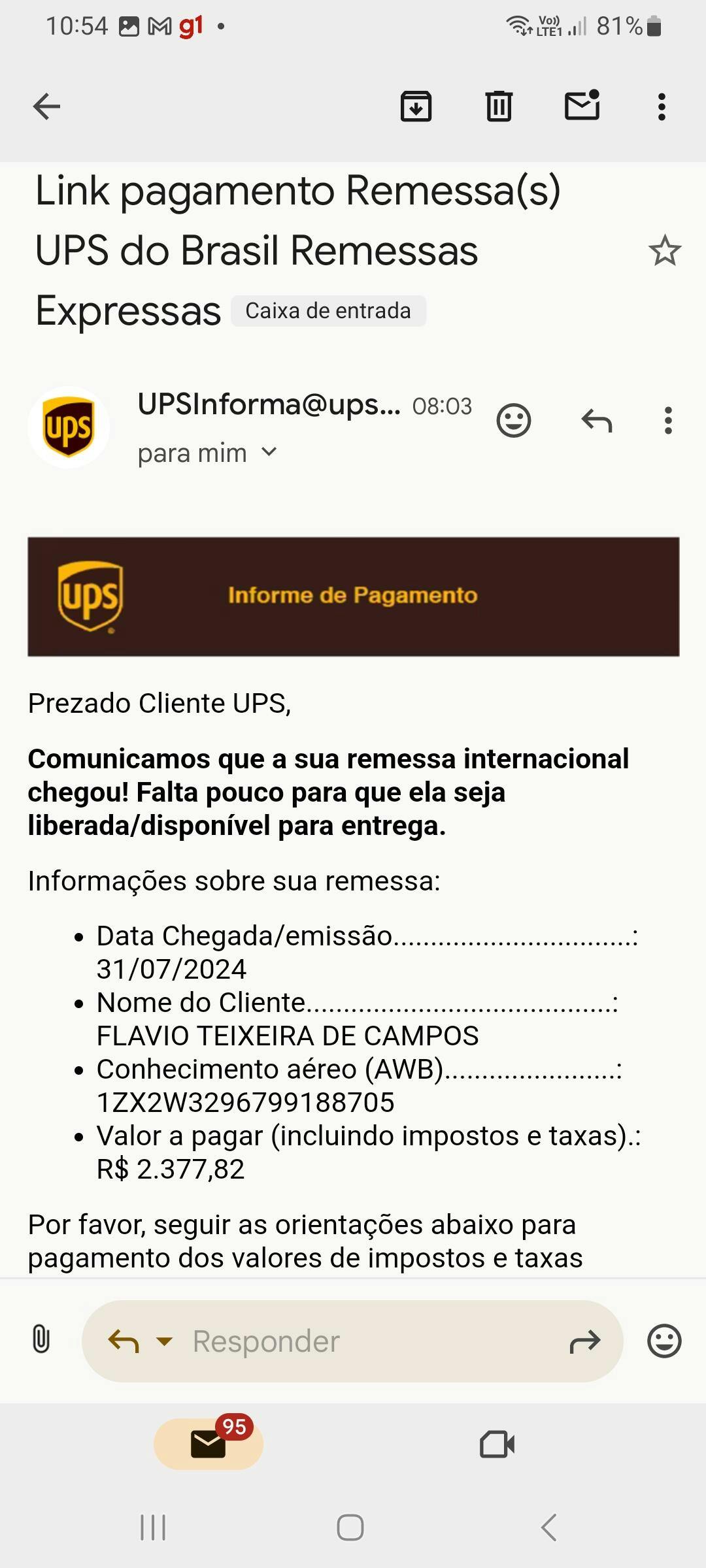The height and width of the screenshot is (1568, 706).
Task: Go to the system home screen
Action: (x=350, y=1527)
